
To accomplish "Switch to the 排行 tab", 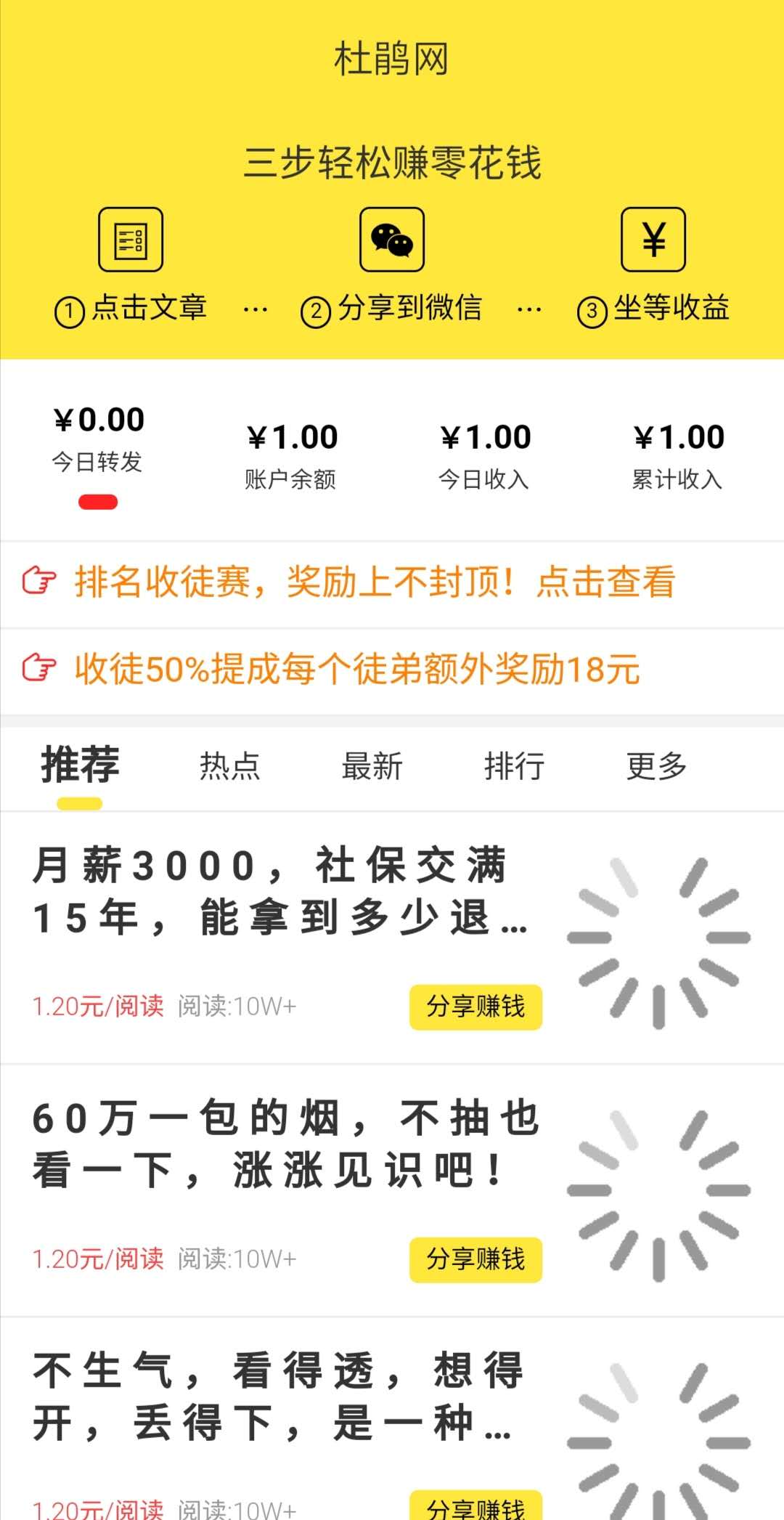I will [515, 766].
